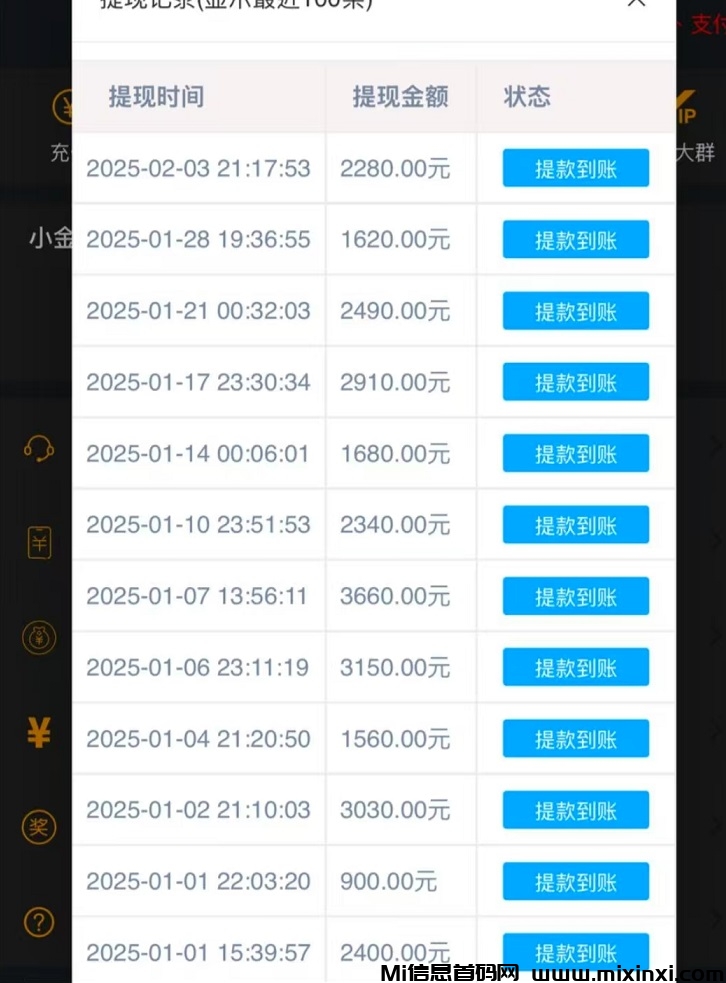This screenshot has width=726, height=983.
Task: Open rewards via the 奖 medal icon
Action: (x=38, y=827)
